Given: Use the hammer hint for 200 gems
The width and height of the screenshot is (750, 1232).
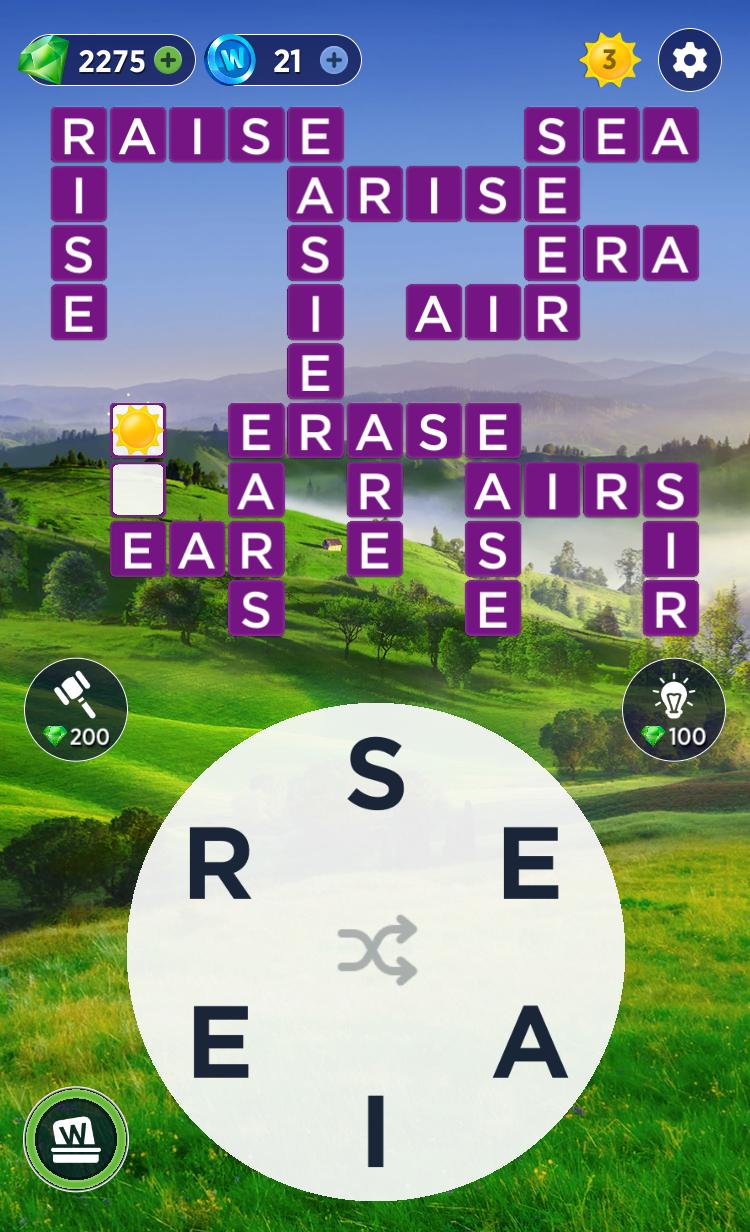Looking at the screenshot, I should tap(76, 709).
